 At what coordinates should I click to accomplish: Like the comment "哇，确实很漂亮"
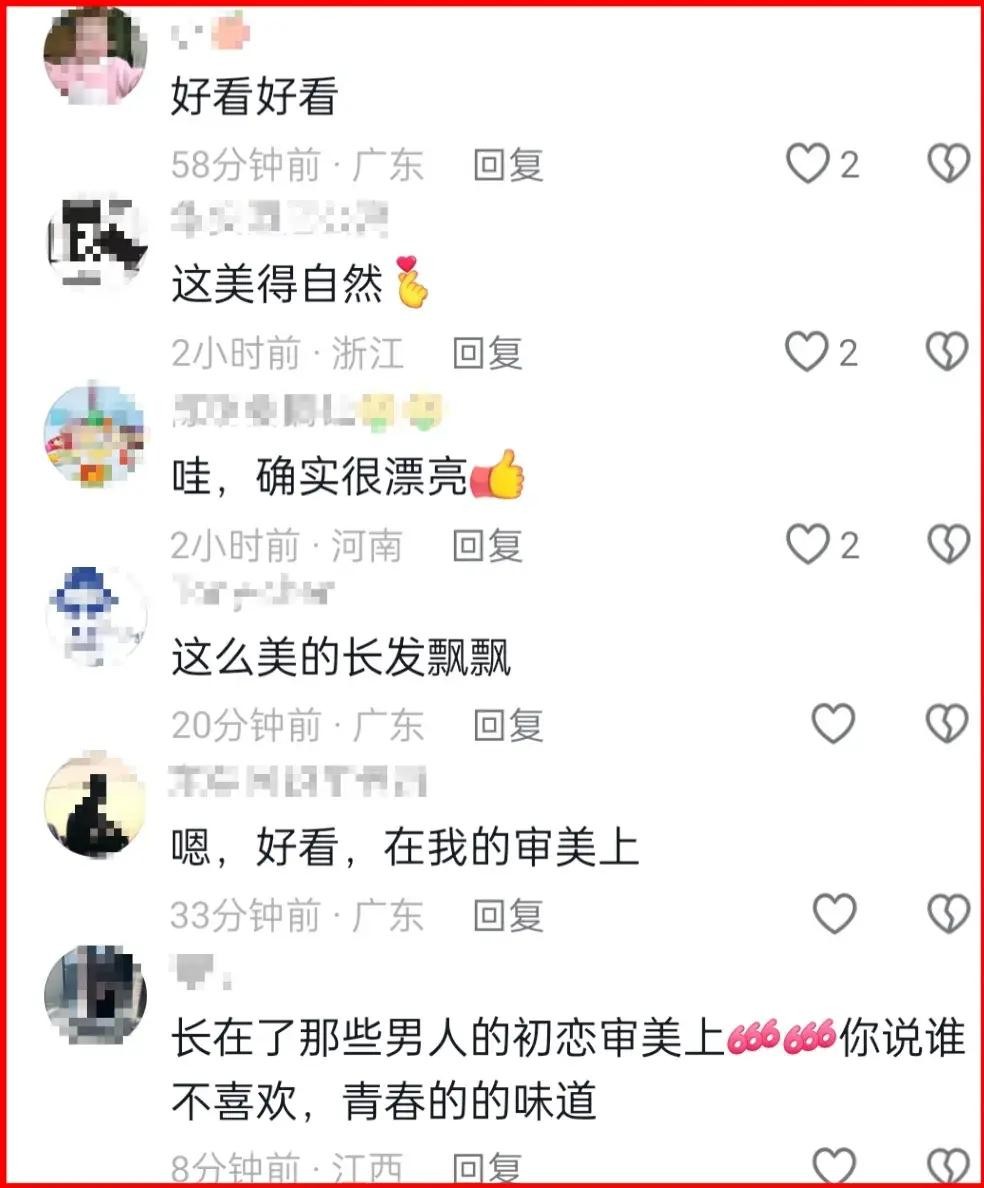[808, 545]
